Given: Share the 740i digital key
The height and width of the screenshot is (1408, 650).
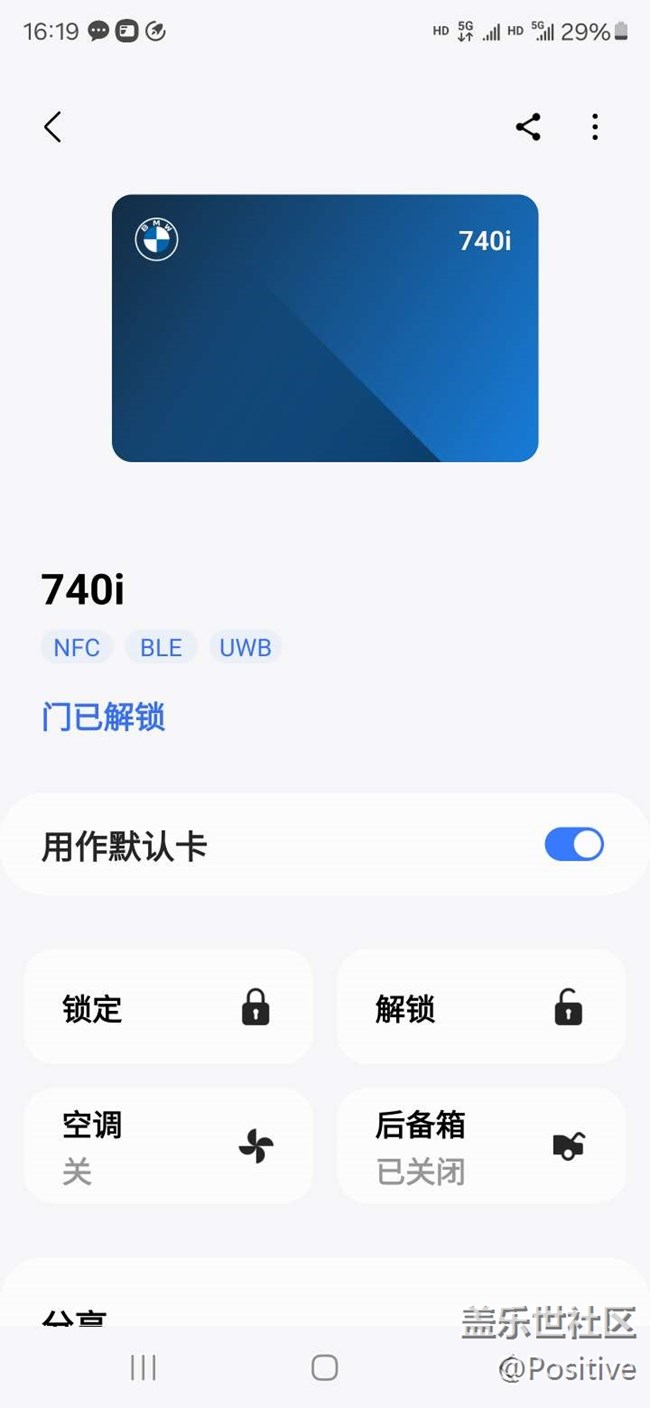Looking at the screenshot, I should (x=528, y=127).
